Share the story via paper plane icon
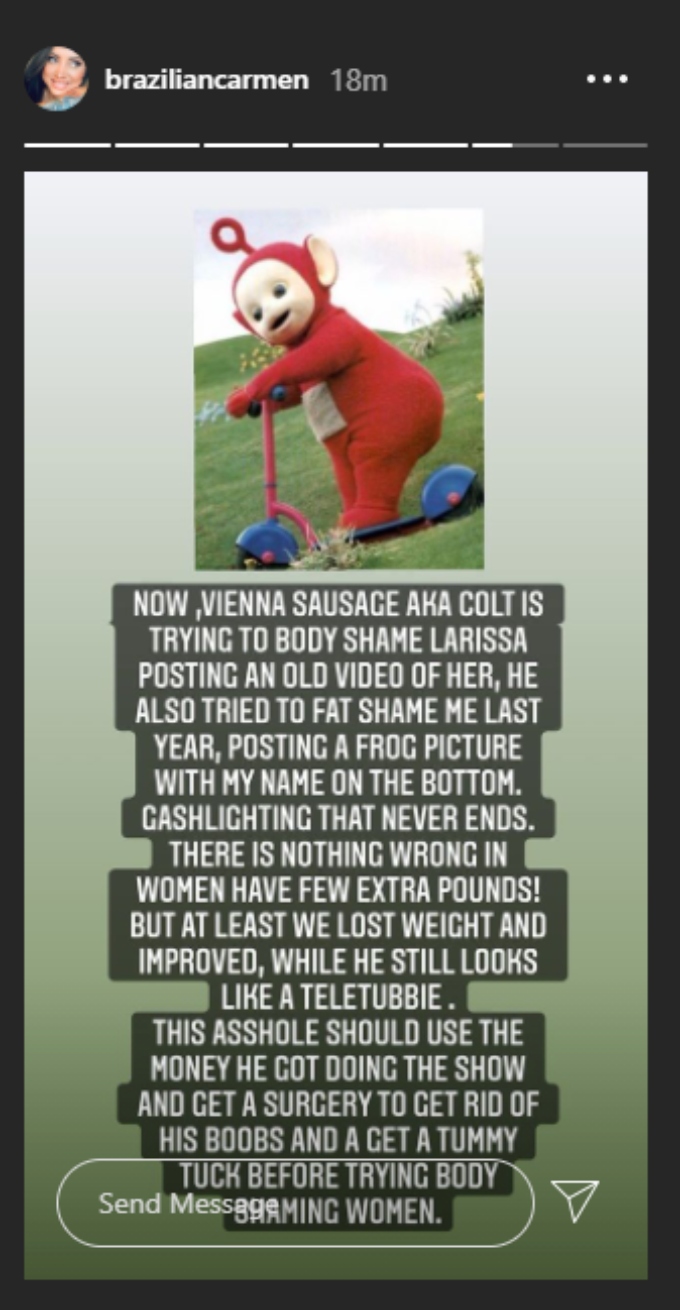 tap(575, 1201)
